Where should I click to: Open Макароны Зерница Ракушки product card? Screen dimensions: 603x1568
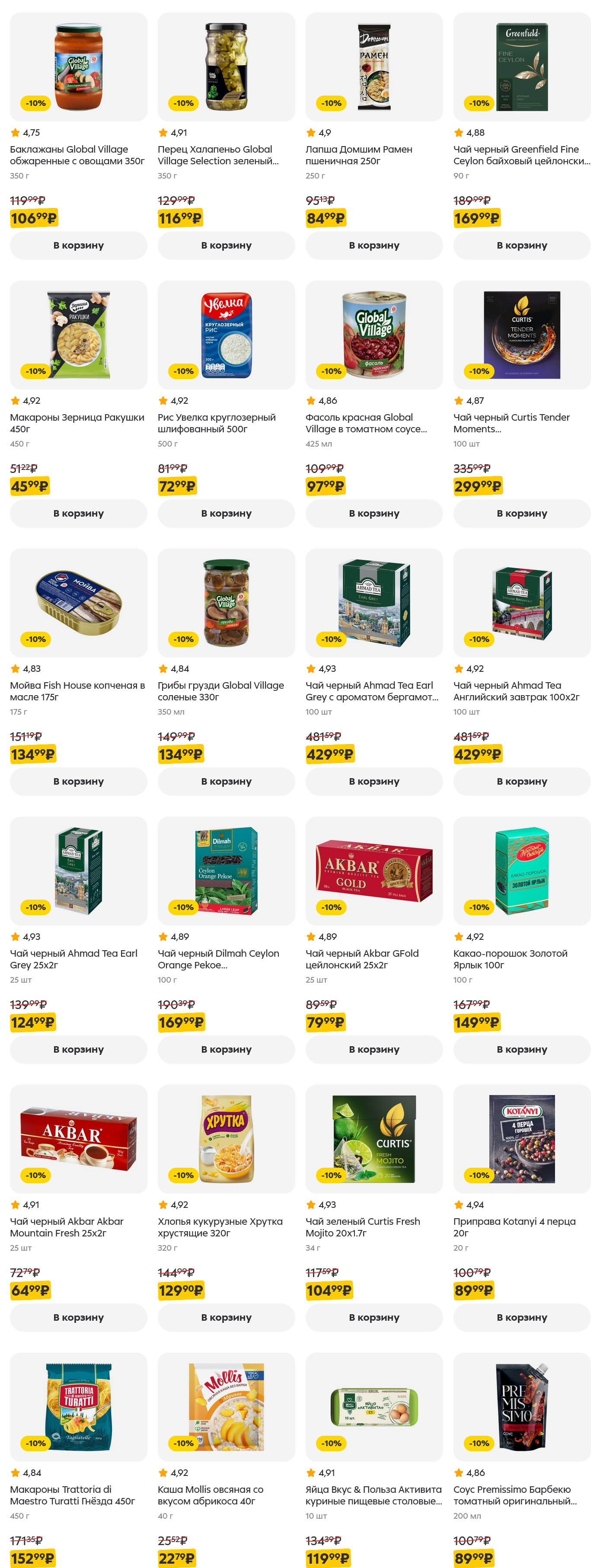(x=78, y=422)
